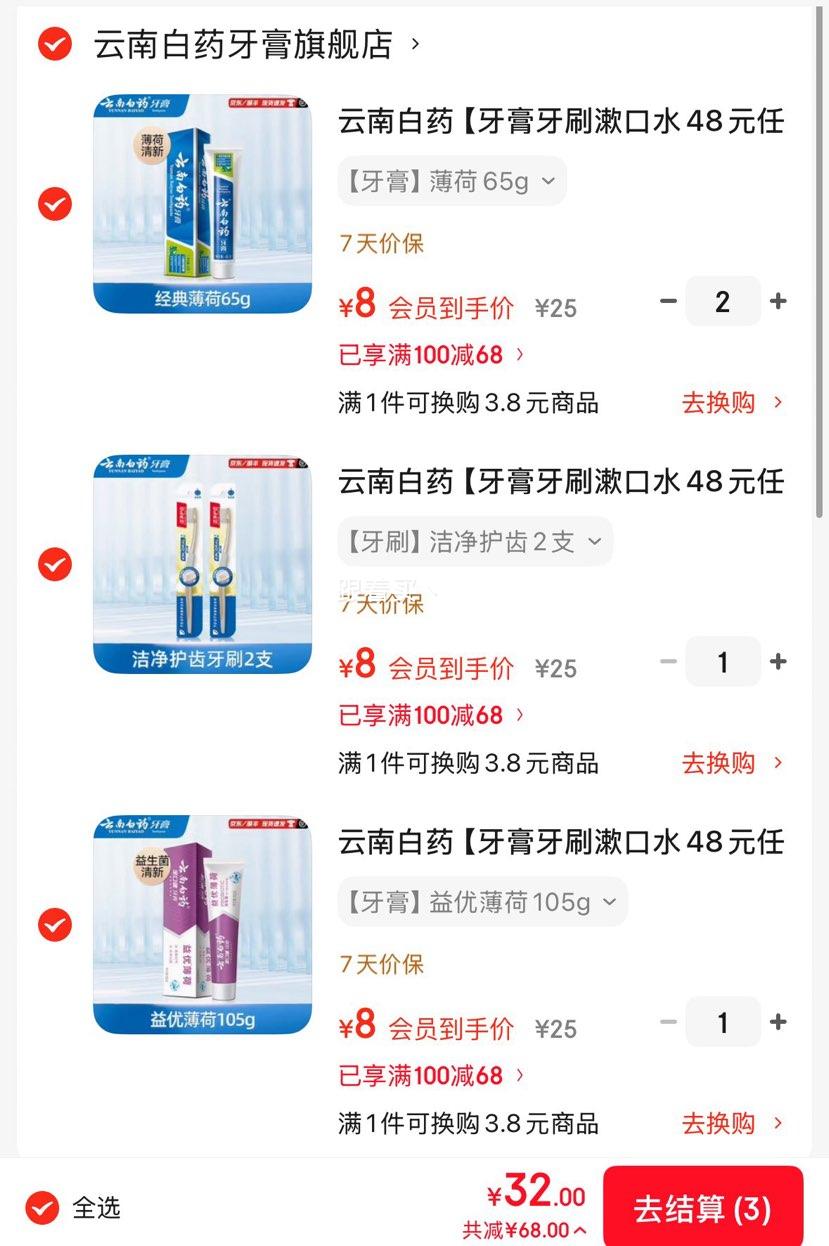The height and width of the screenshot is (1246, 829).
Task: Tap the minus icon on the 洁净护齿牙刷 quantity
Action: click(668, 661)
